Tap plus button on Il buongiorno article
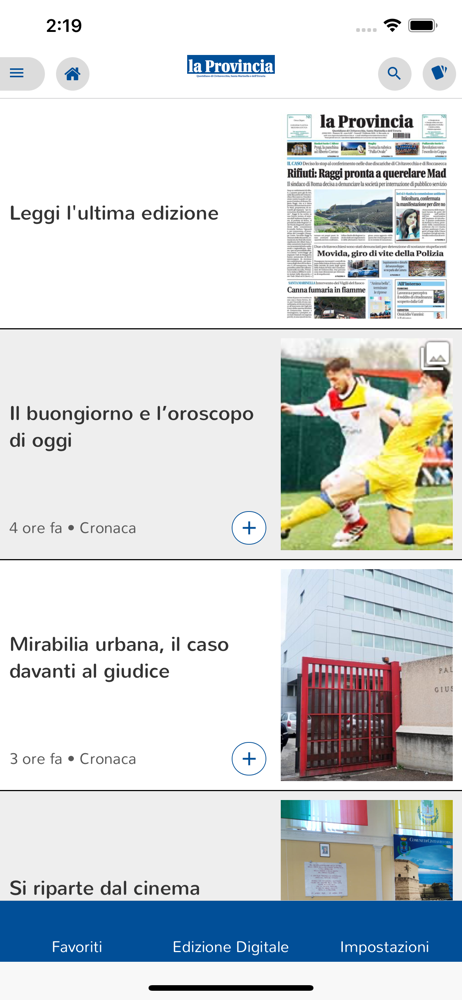Image resolution: width=462 pixels, height=1000 pixels. 249,527
